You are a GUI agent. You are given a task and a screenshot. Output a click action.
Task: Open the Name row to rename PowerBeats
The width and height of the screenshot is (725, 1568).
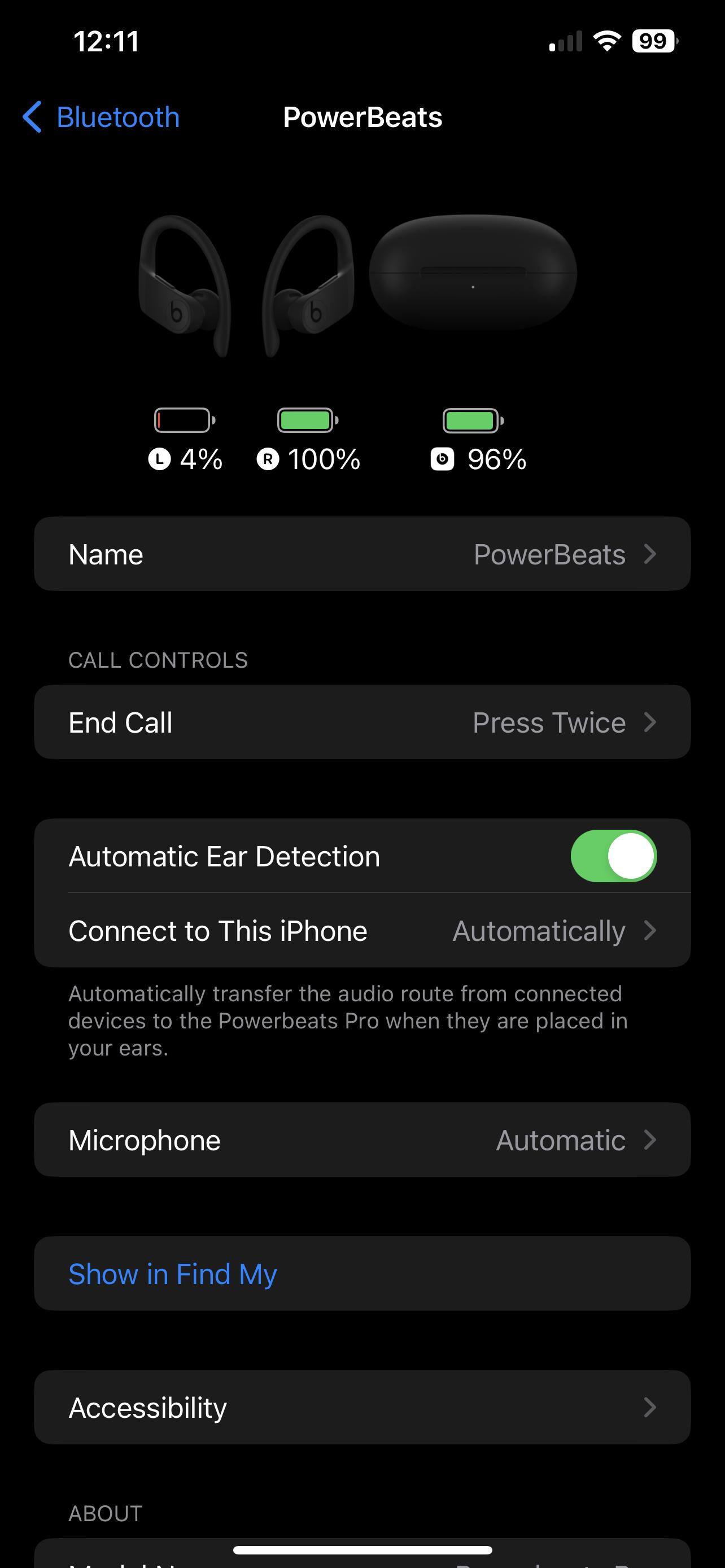(362, 554)
